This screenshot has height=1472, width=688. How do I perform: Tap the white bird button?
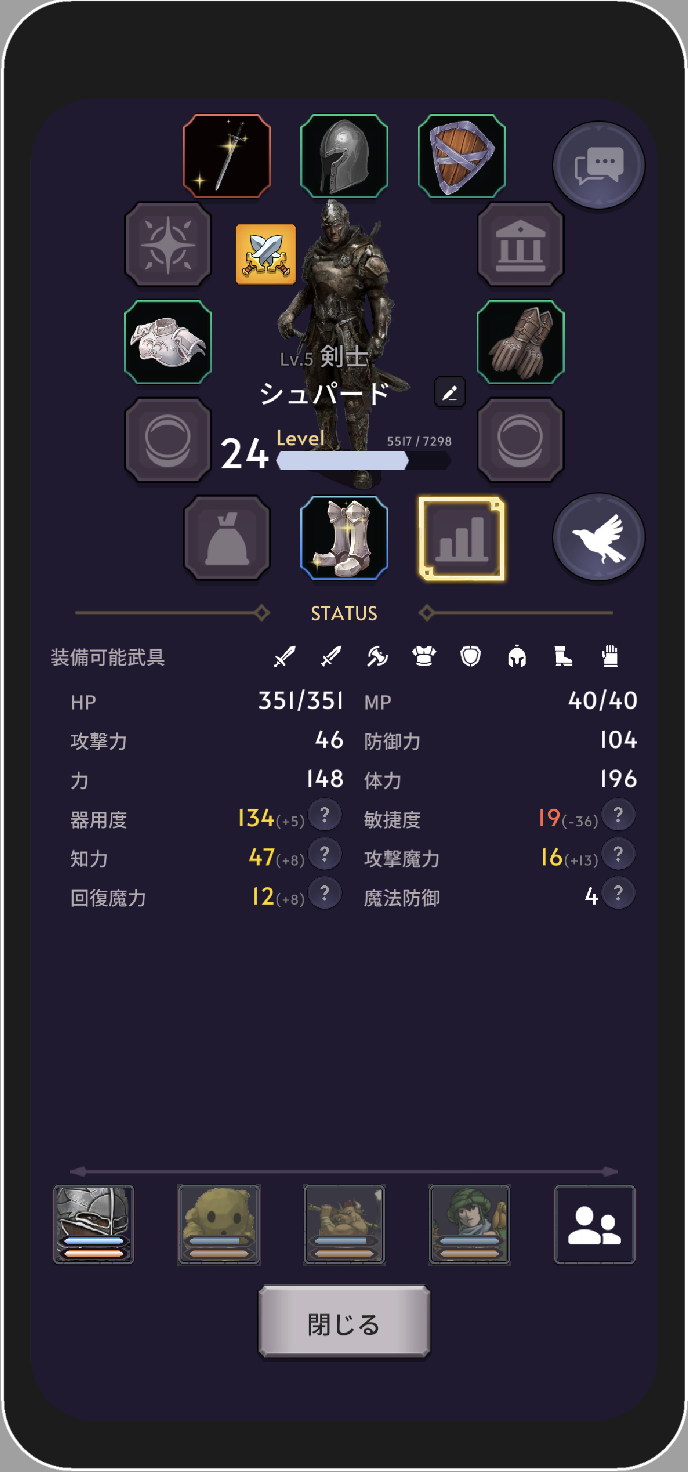[599, 537]
